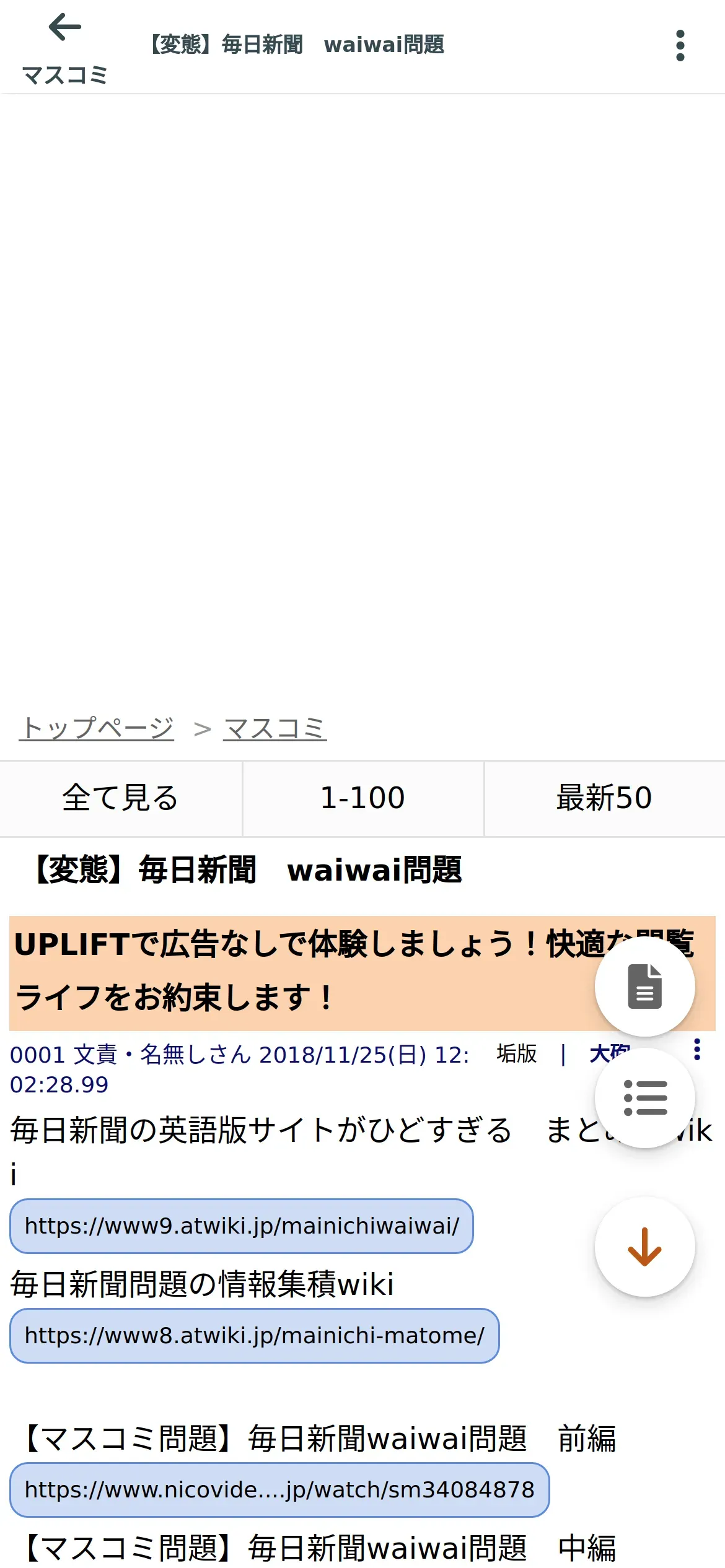Select the 全て見る tab
Viewport: 725px width, 1568px height.
[x=121, y=798]
